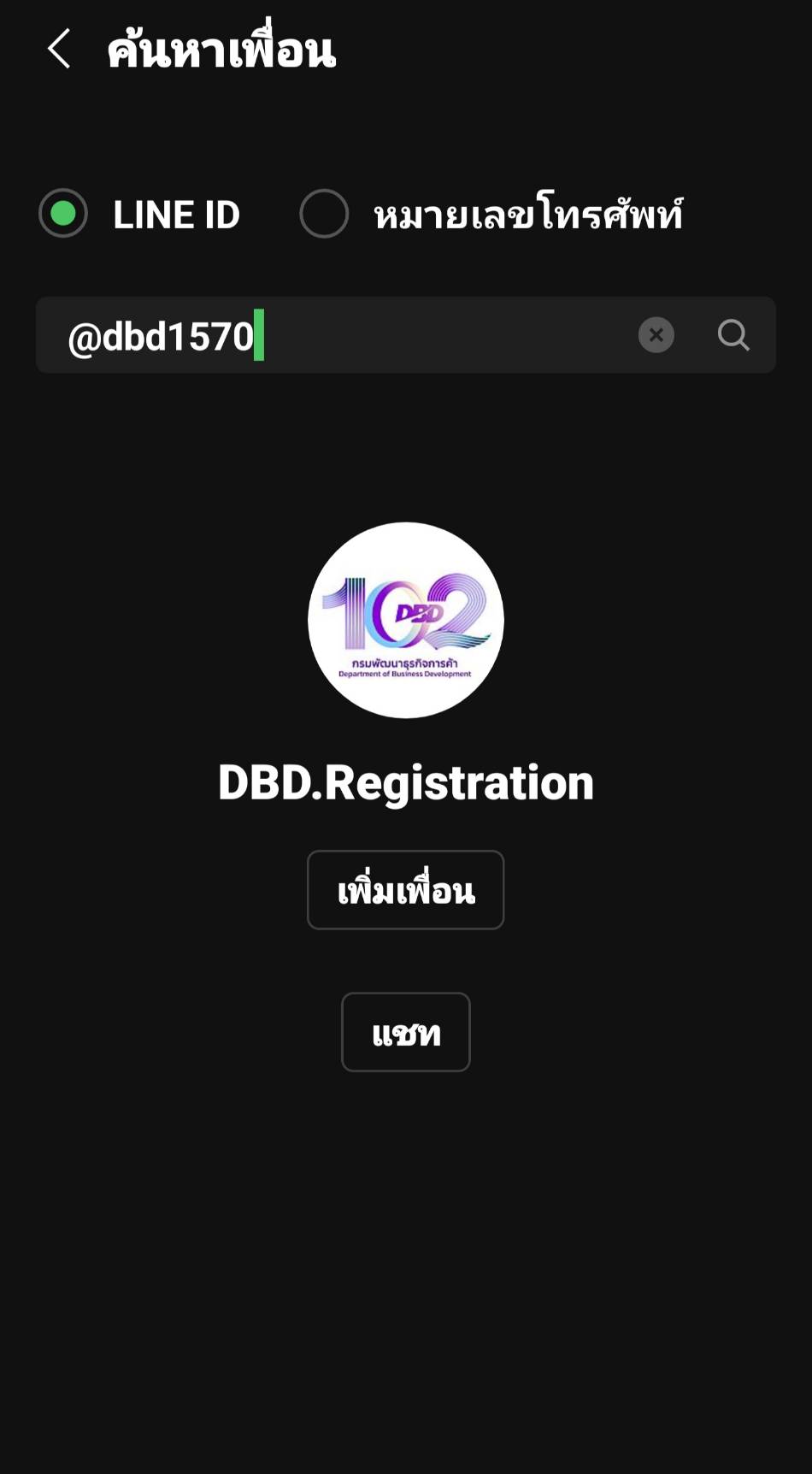812x1474 pixels.
Task: Tap เพิ่มเพื่อน to add DBD.Registration
Action: click(406, 890)
